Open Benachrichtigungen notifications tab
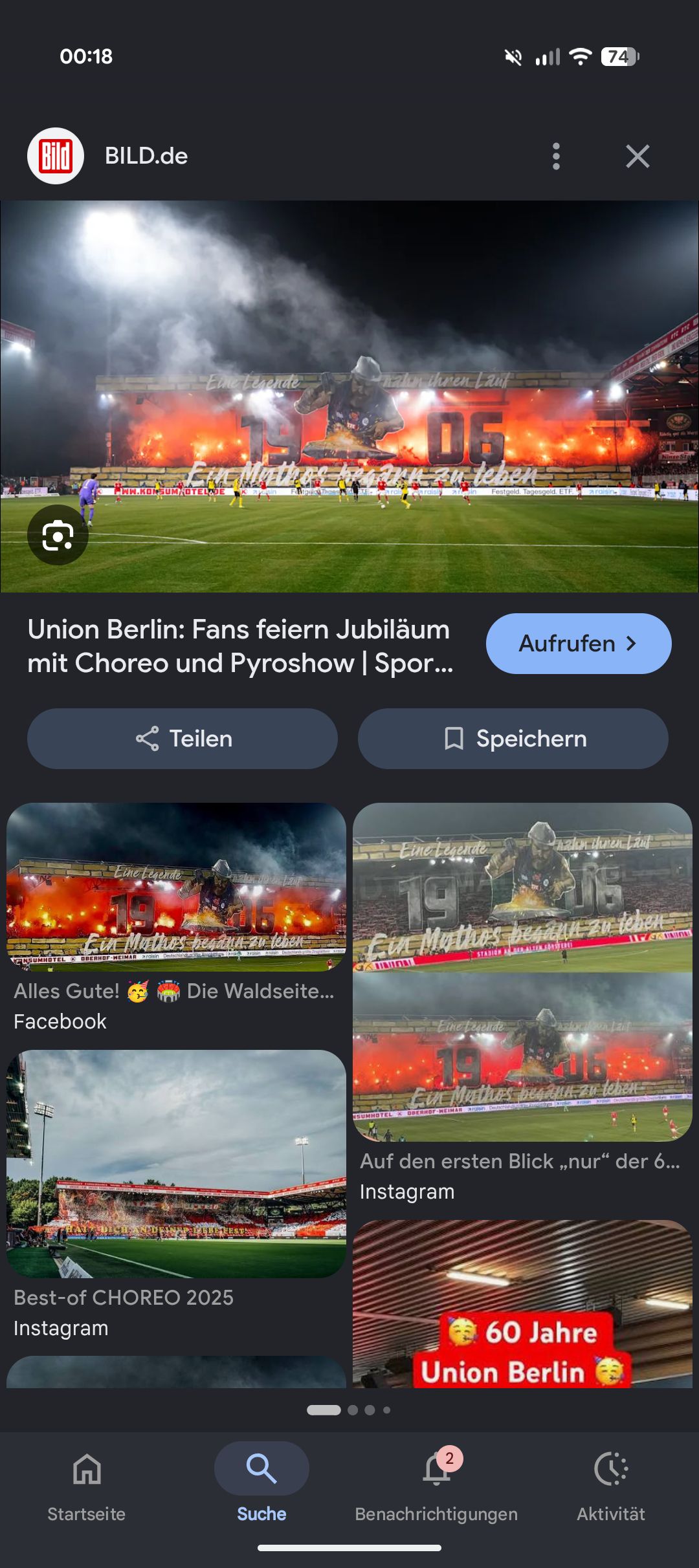This screenshot has width=699, height=1568. tap(436, 1485)
